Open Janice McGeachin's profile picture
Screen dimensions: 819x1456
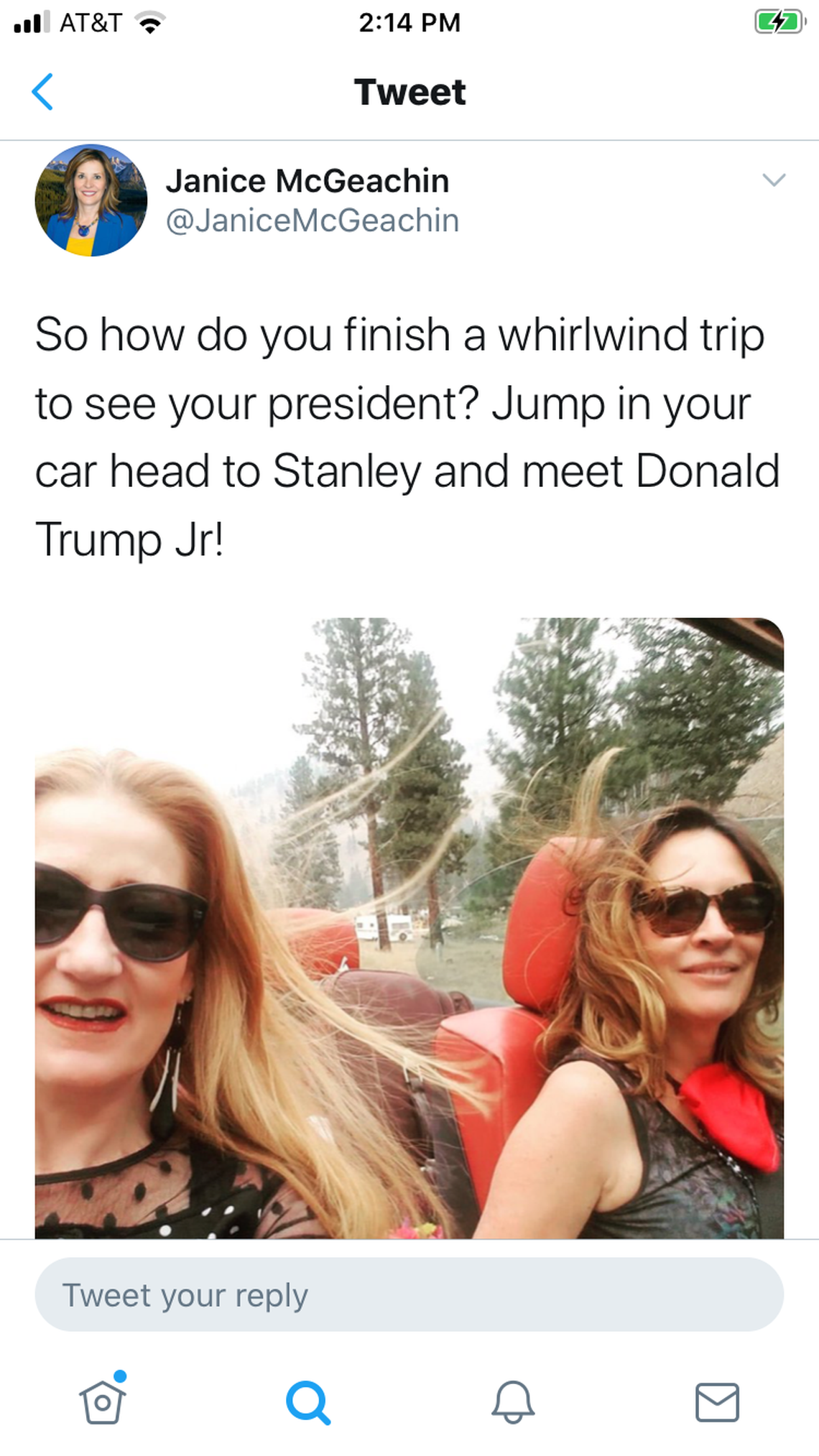click(x=91, y=200)
